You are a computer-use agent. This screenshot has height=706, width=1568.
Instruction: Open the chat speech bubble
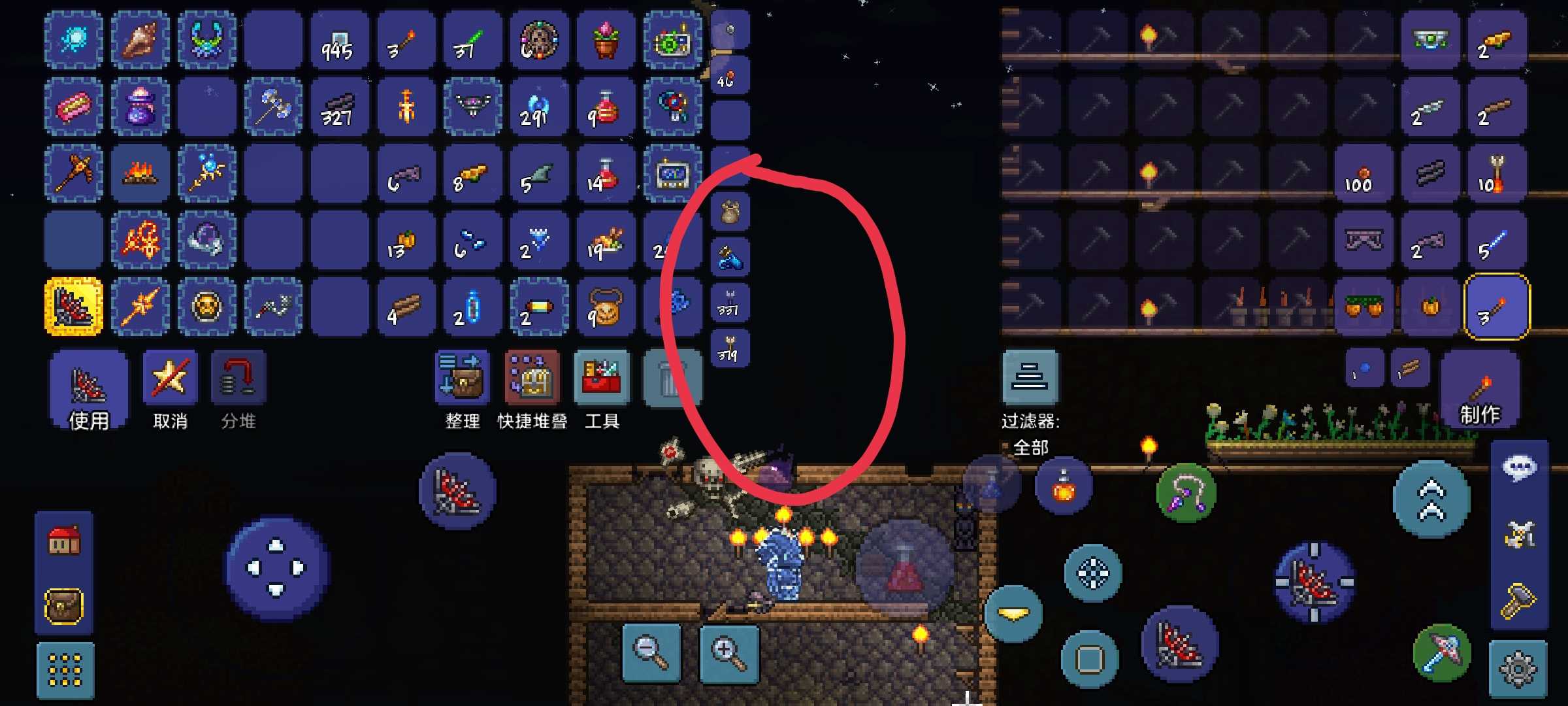point(1520,467)
